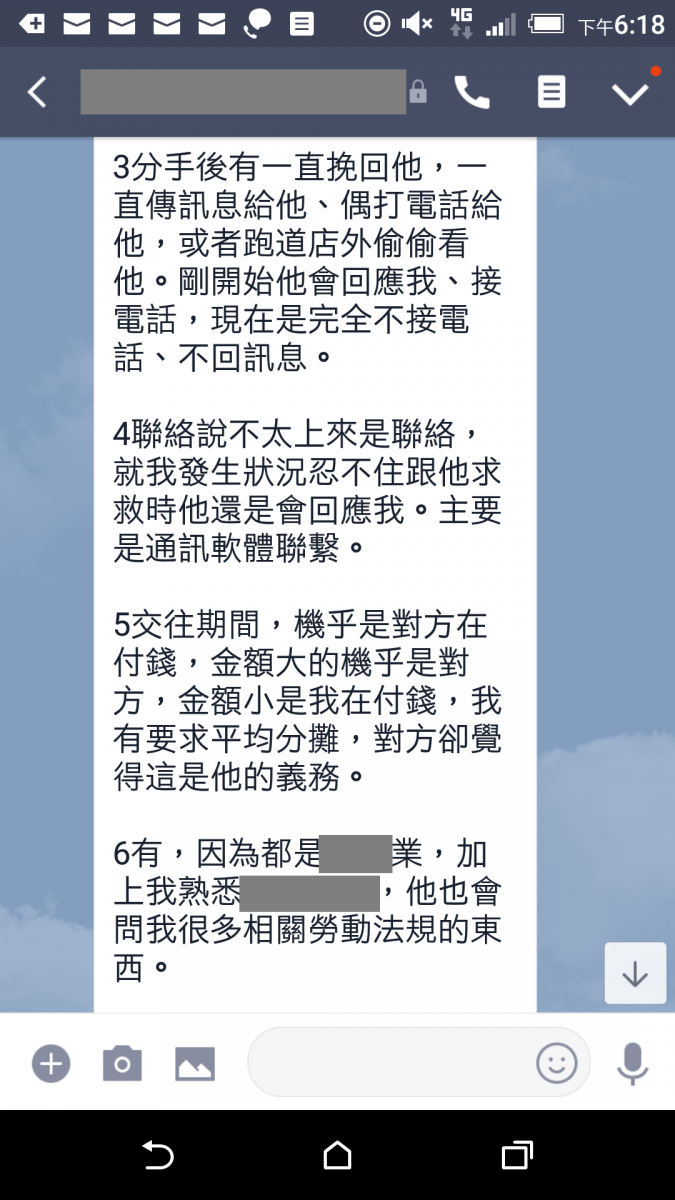
Task: Open the recent apps overview
Action: click(x=516, y=1156)
